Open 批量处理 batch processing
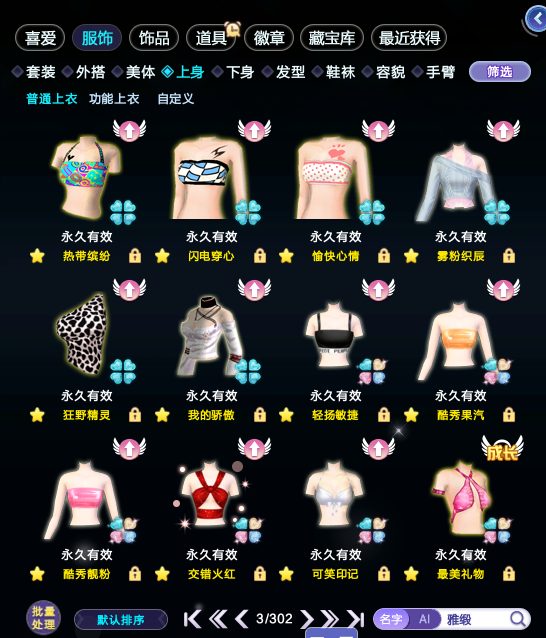This screenshot has height=638, width=546. [43, 618]
